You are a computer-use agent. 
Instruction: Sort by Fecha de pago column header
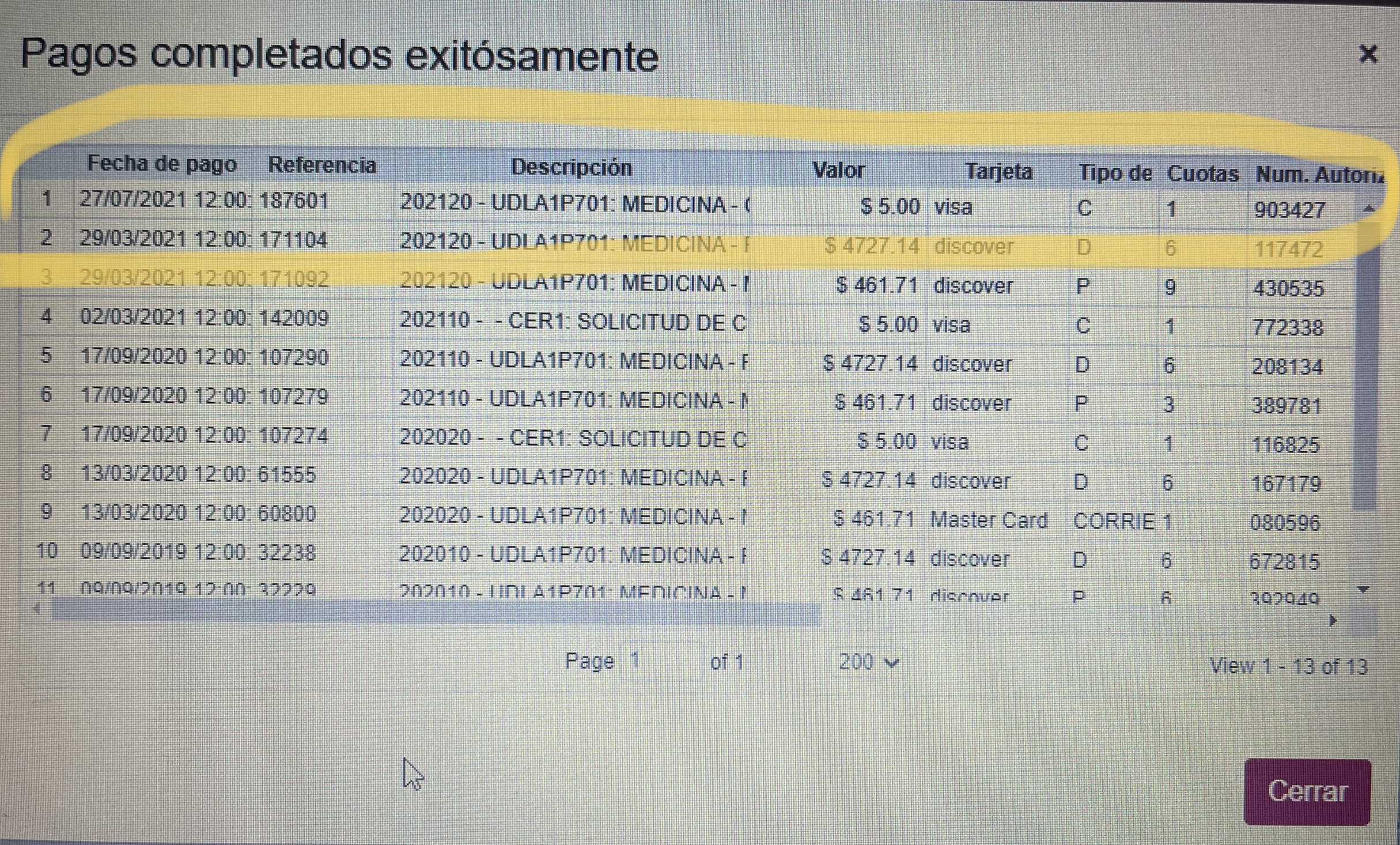click(162, 164)
